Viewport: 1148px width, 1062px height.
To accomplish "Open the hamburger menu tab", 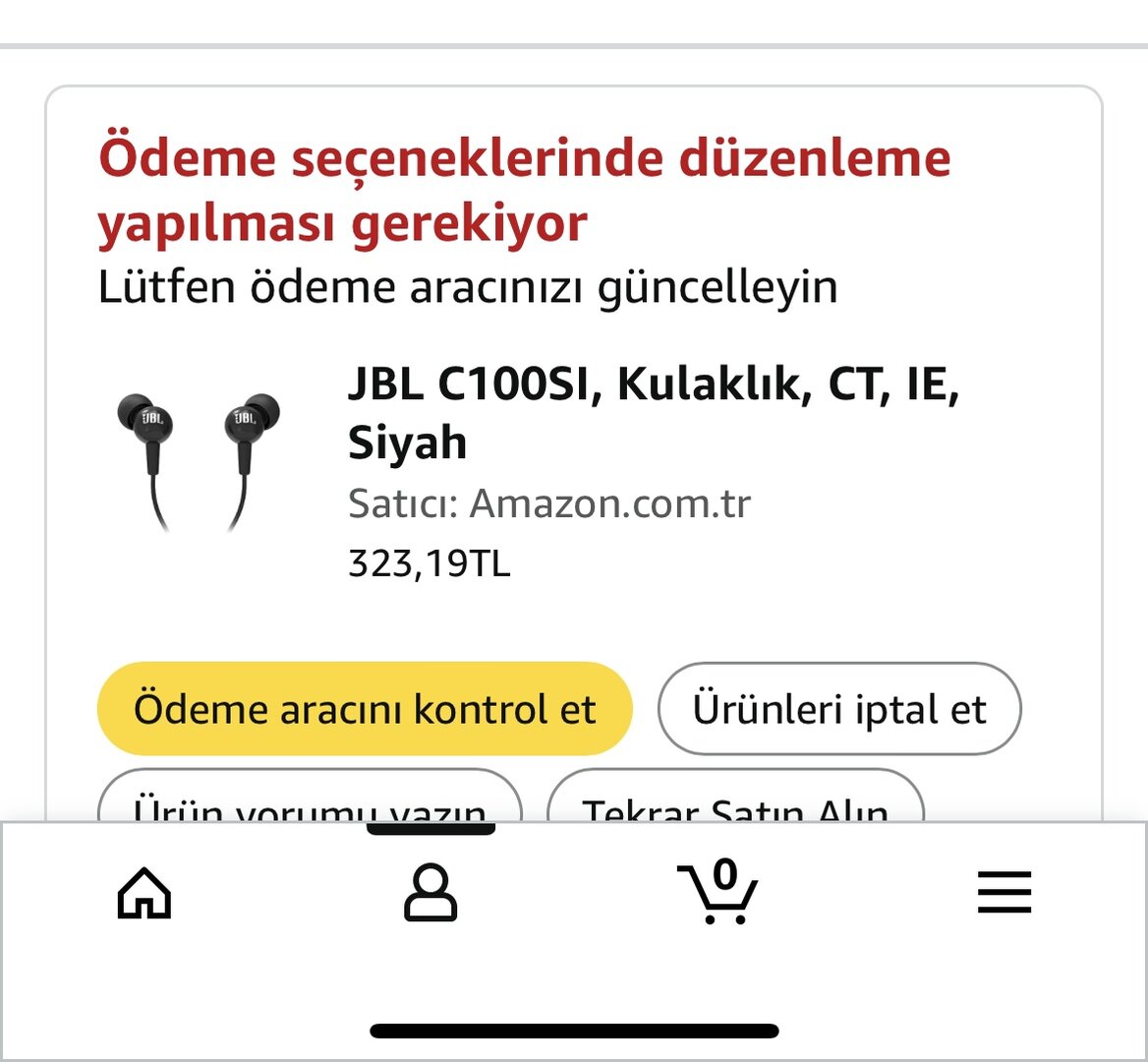I will tap(1004, 893).
